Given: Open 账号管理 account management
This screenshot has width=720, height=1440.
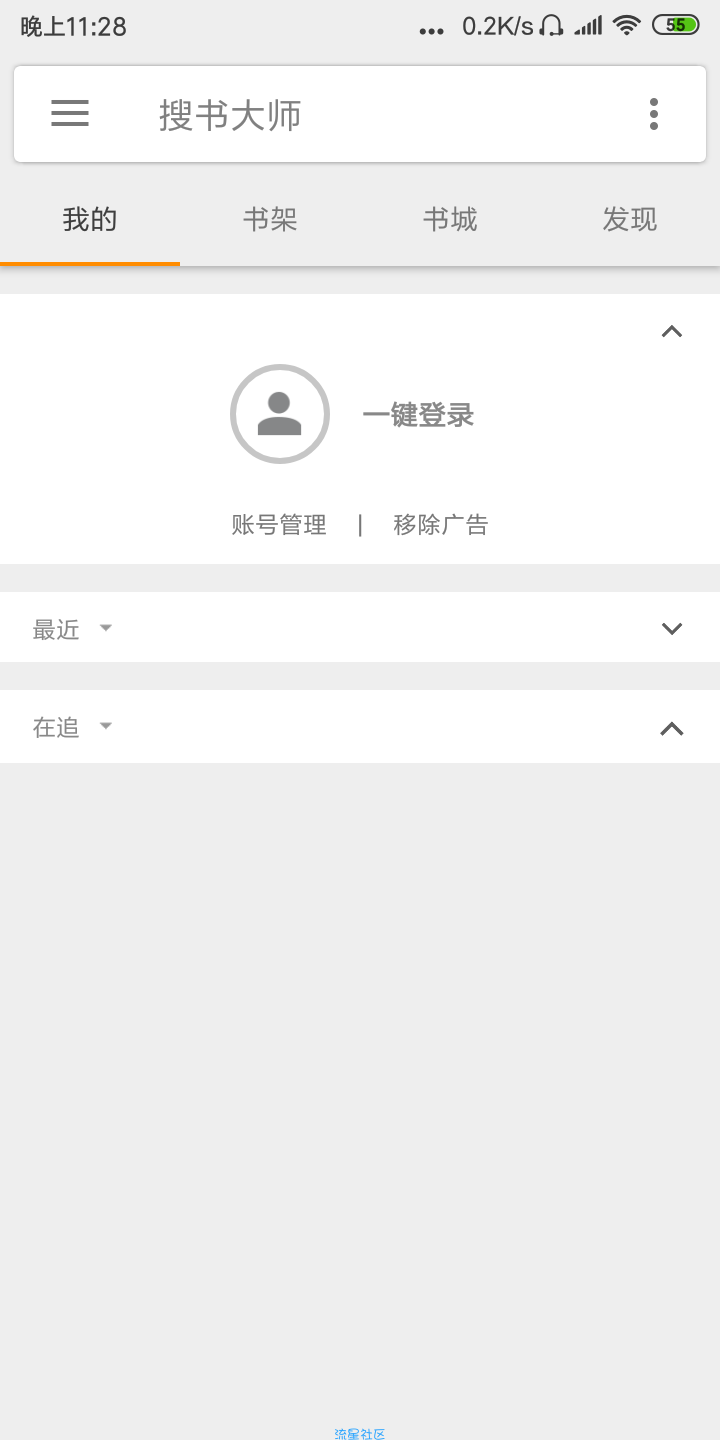Looking at the screenshot, I should point(279,525).
